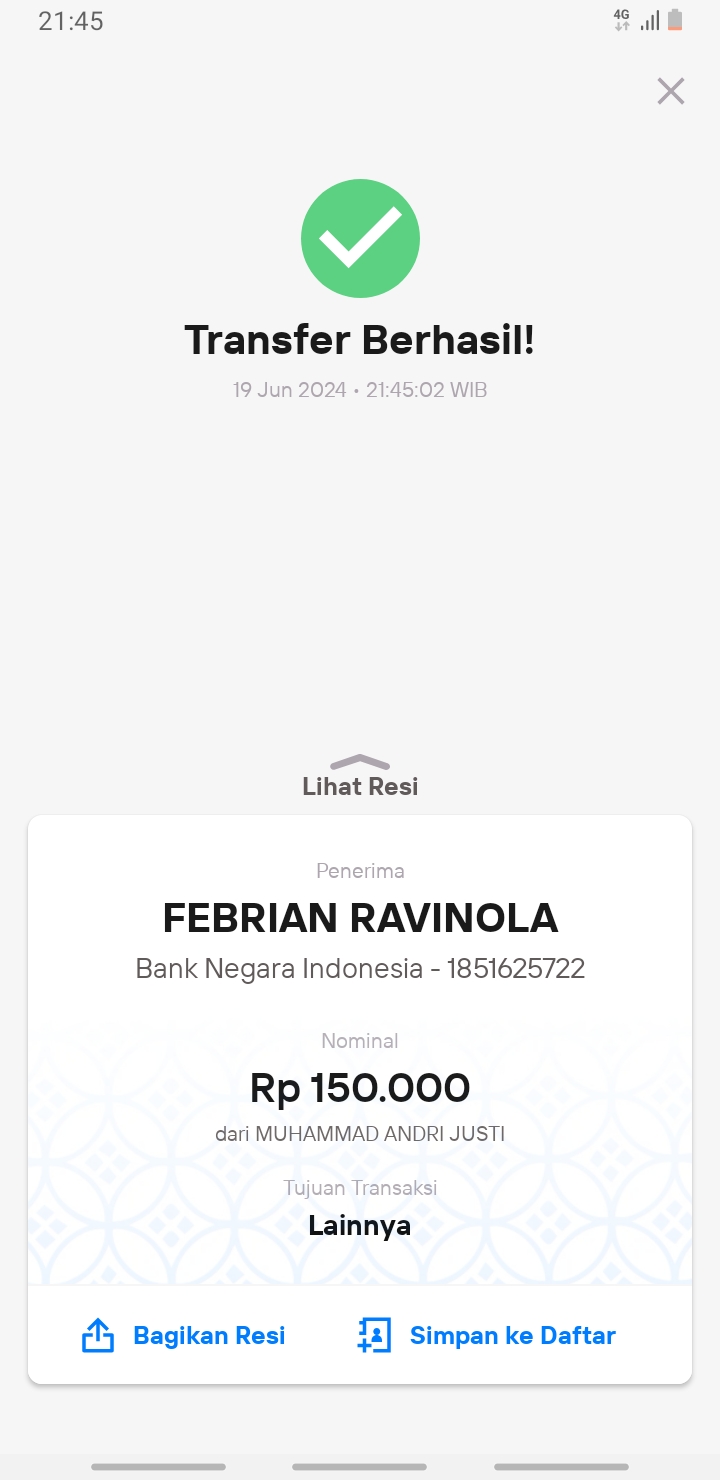Viewport: 720px width, 1480px height.
Task: Share the receipt via Bagikan Resi
Action: 183,1335
